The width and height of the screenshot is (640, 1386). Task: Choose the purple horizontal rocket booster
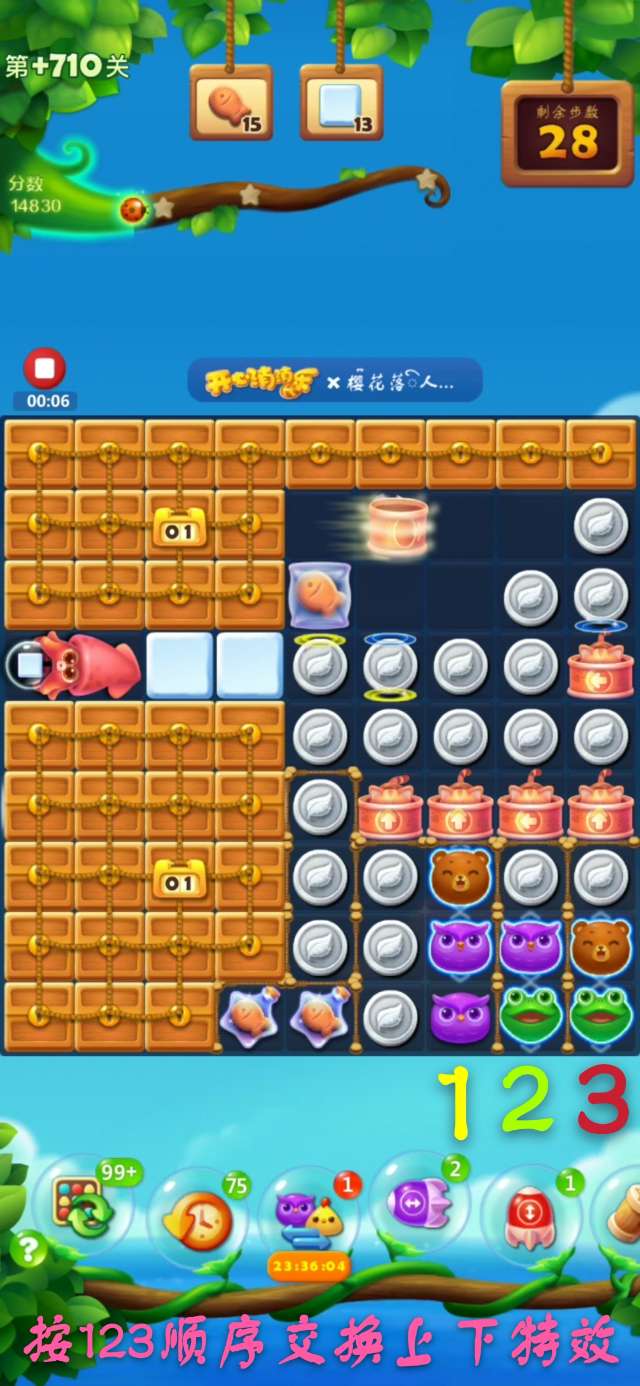(420, 1205)
